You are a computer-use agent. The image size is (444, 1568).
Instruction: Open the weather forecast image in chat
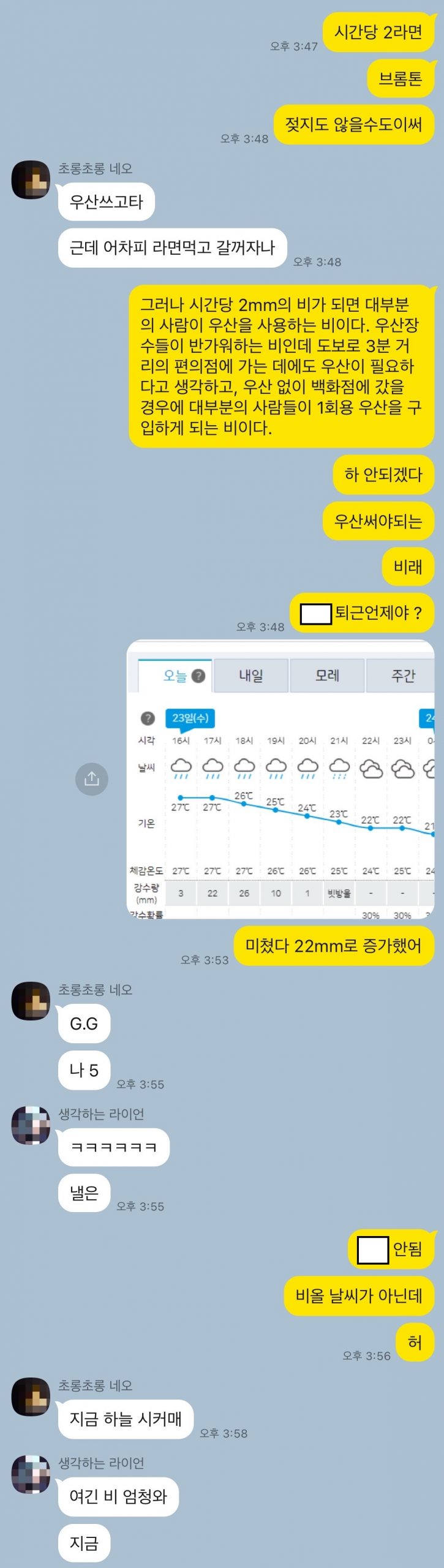[280, 779]
